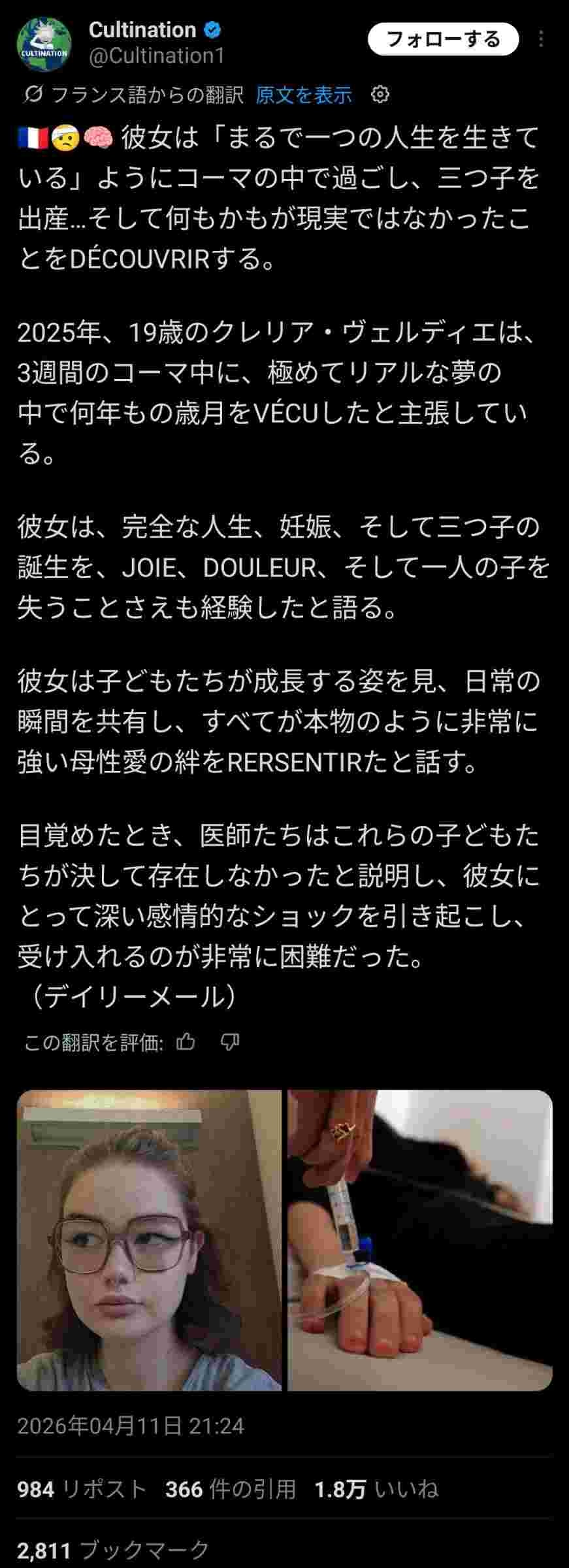Open the Cultination profile avatar

click(x=44, y=44)
